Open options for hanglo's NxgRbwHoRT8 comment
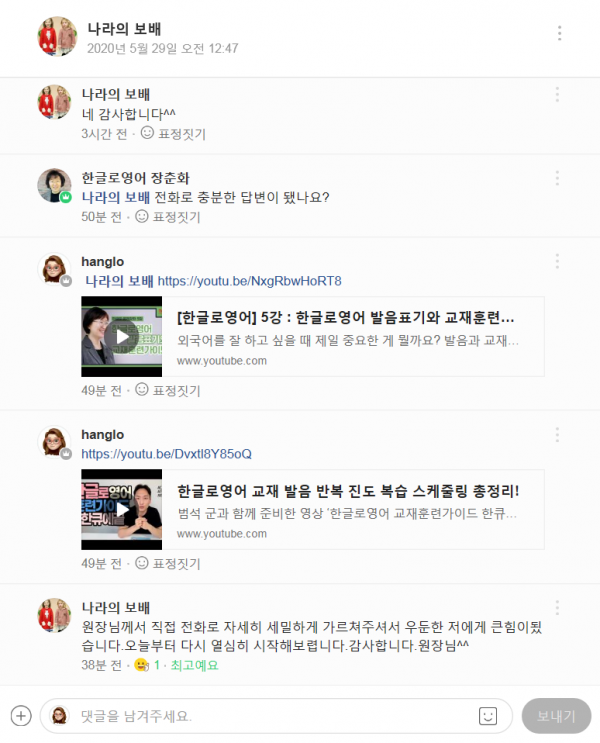 [557, 261]
